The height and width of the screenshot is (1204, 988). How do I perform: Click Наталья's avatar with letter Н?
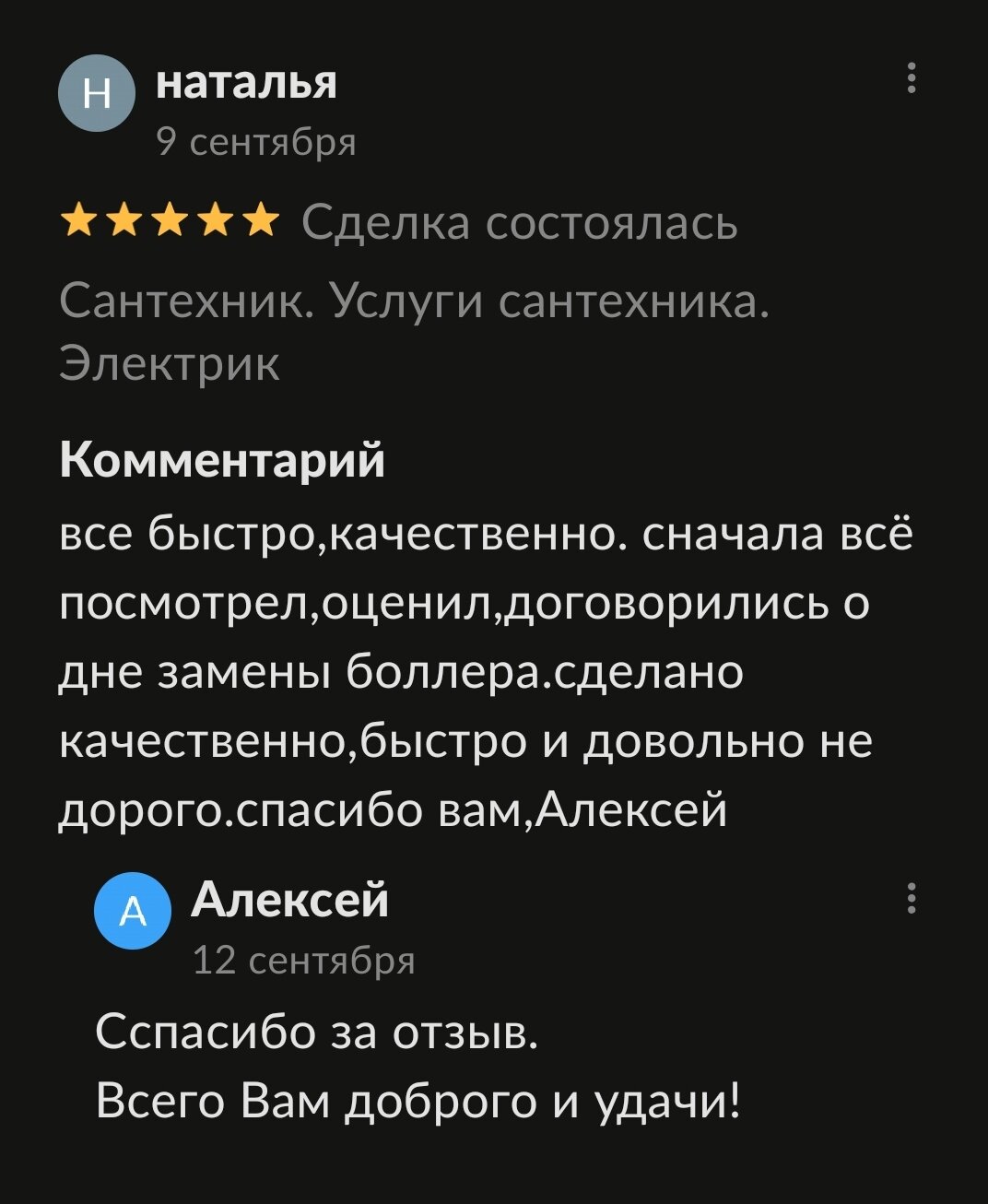point(98,94)
